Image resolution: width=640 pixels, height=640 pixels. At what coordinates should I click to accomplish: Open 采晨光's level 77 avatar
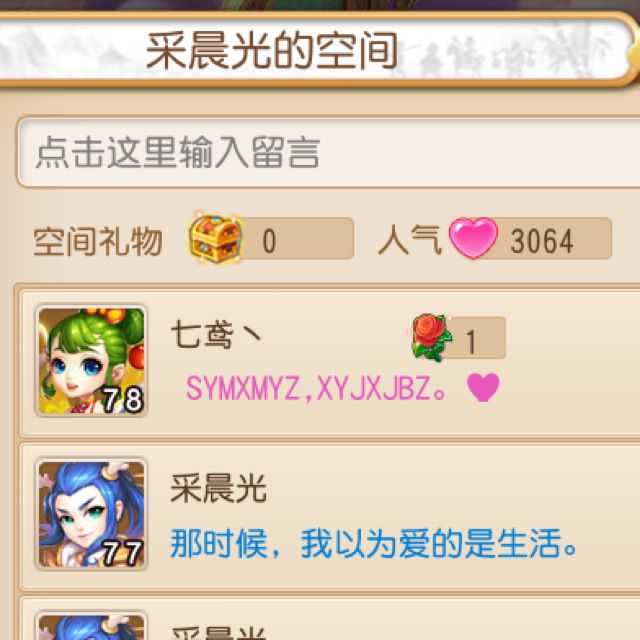coord(92,514)
